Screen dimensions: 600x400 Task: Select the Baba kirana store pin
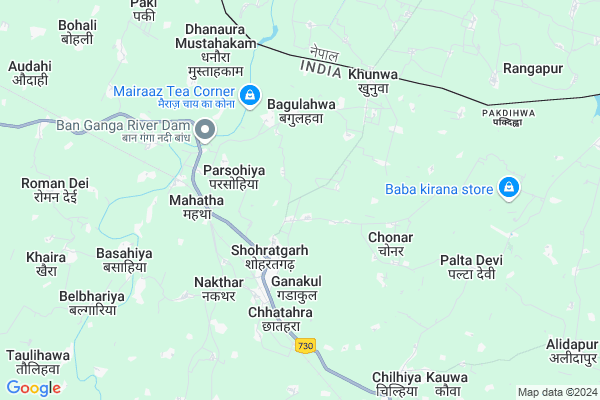tap(509, 187)
